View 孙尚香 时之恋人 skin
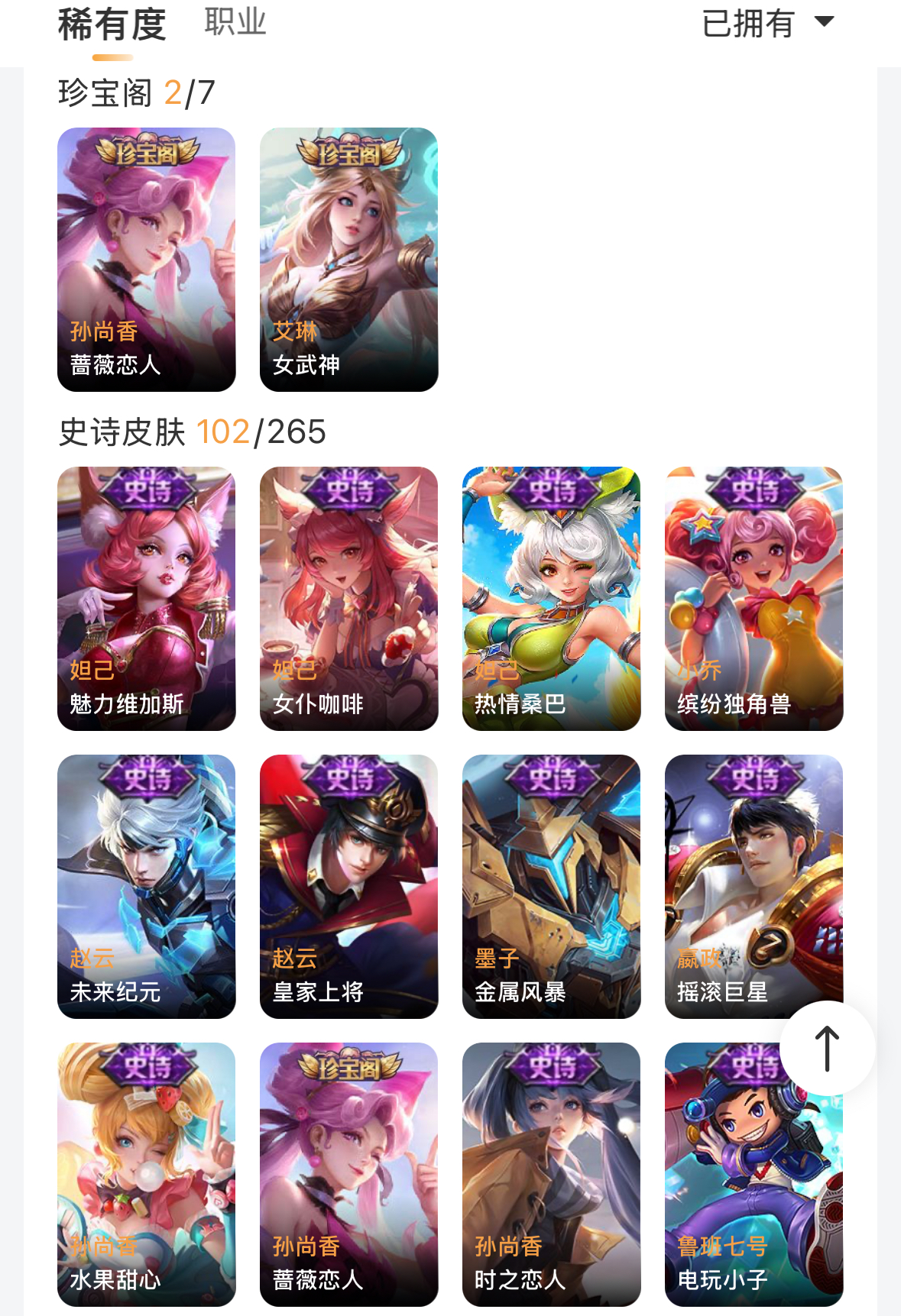The width and height of the screenshot is (901, 1316). (x=551, y=1174)
